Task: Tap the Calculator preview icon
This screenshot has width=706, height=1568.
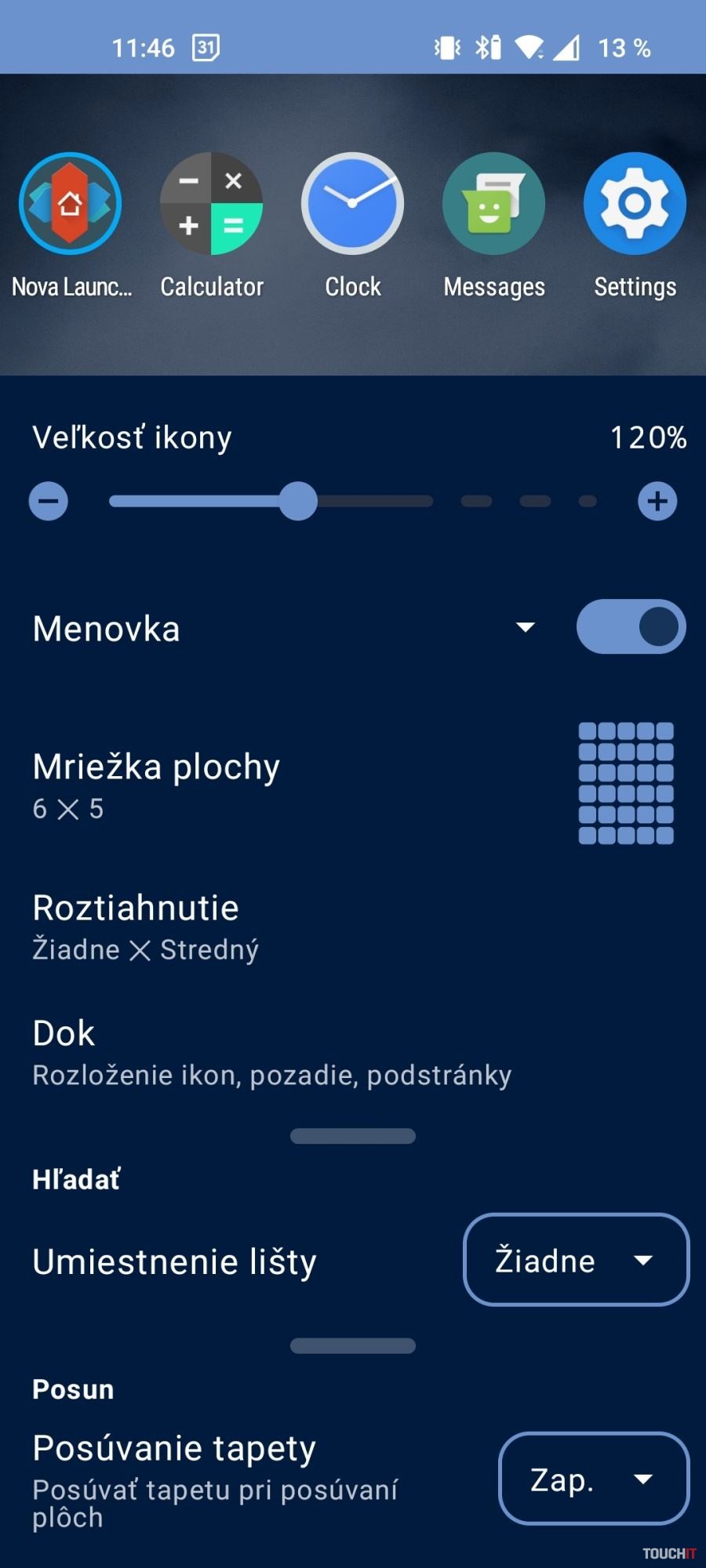Action: tap(212, 204)
